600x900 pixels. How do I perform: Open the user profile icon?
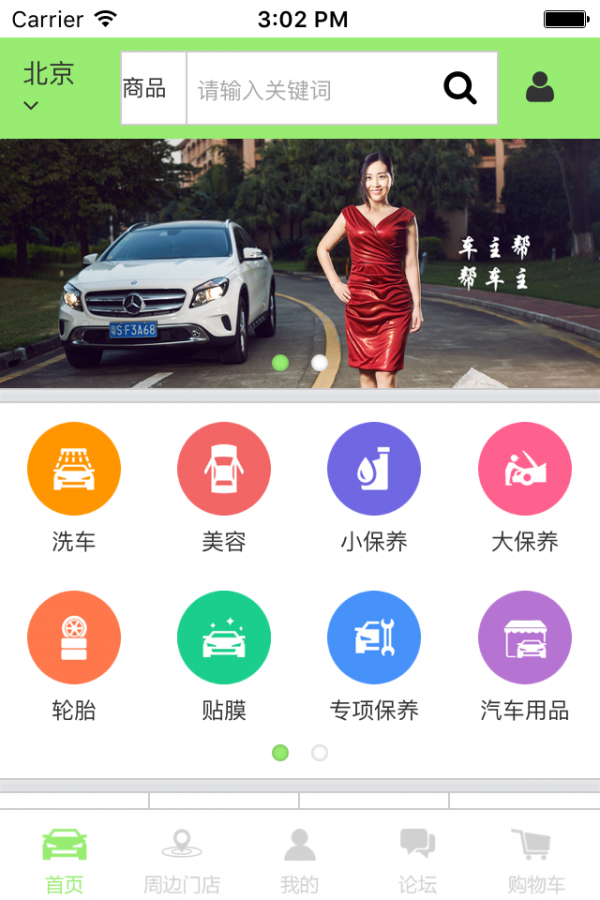(540, 88)
